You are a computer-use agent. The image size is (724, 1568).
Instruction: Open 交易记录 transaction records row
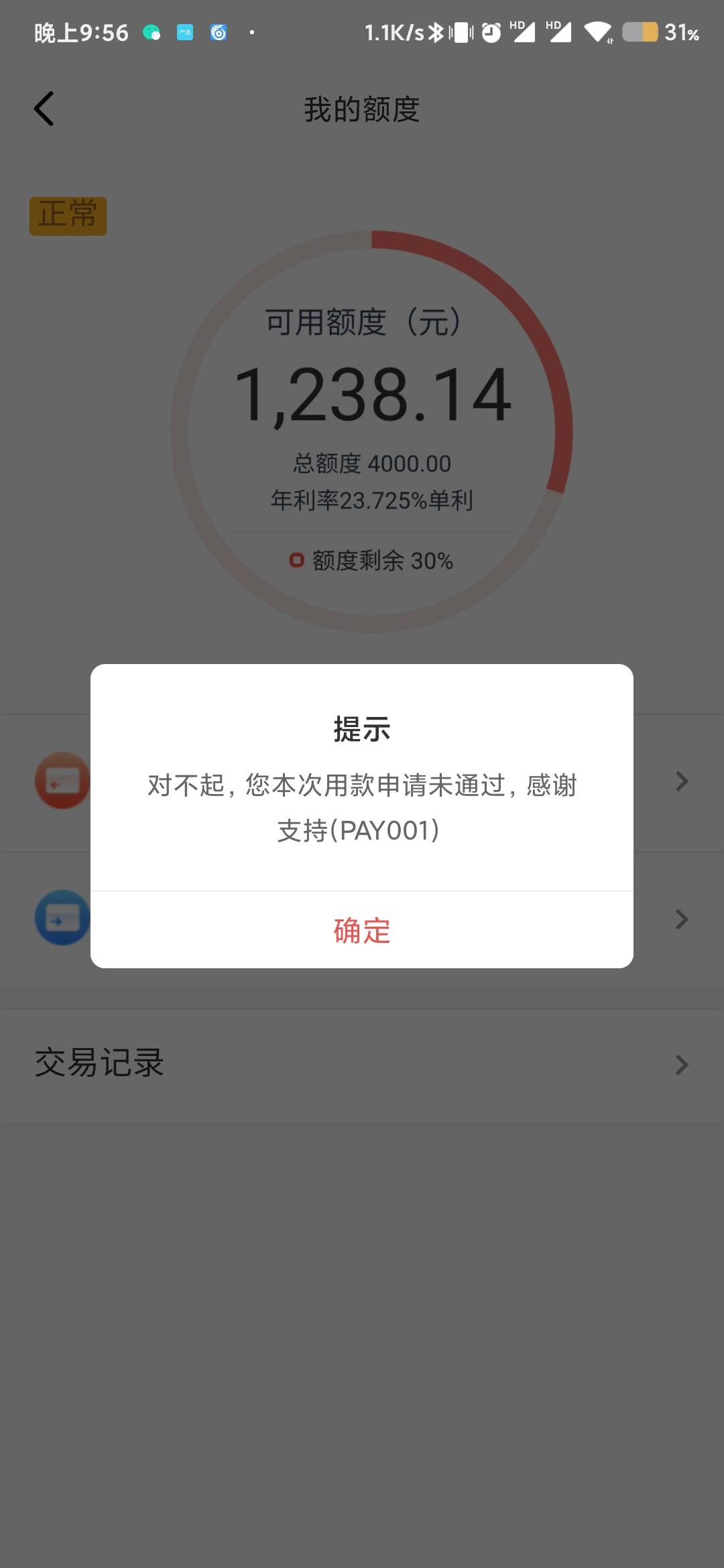pos(362,1064)
